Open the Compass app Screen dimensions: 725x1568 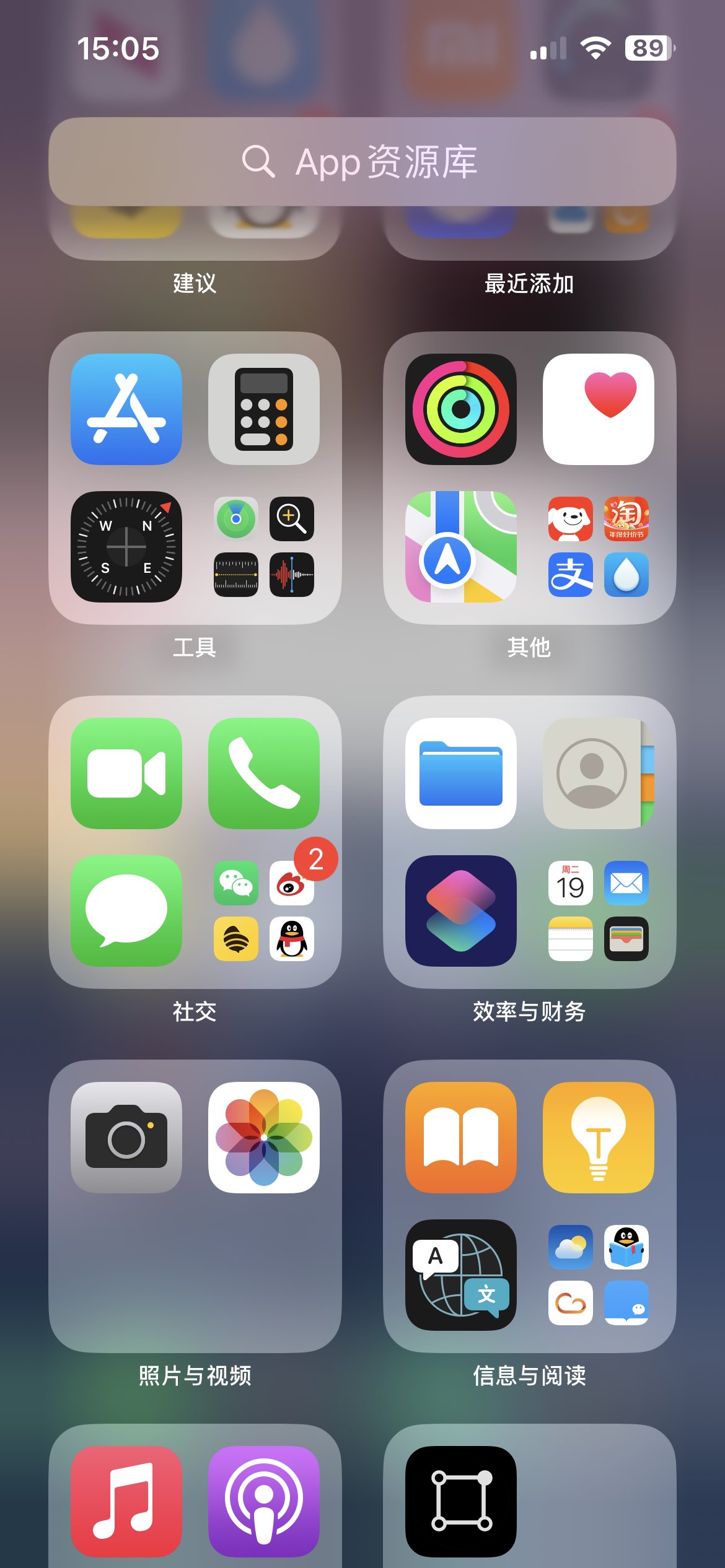coord(126,547)
